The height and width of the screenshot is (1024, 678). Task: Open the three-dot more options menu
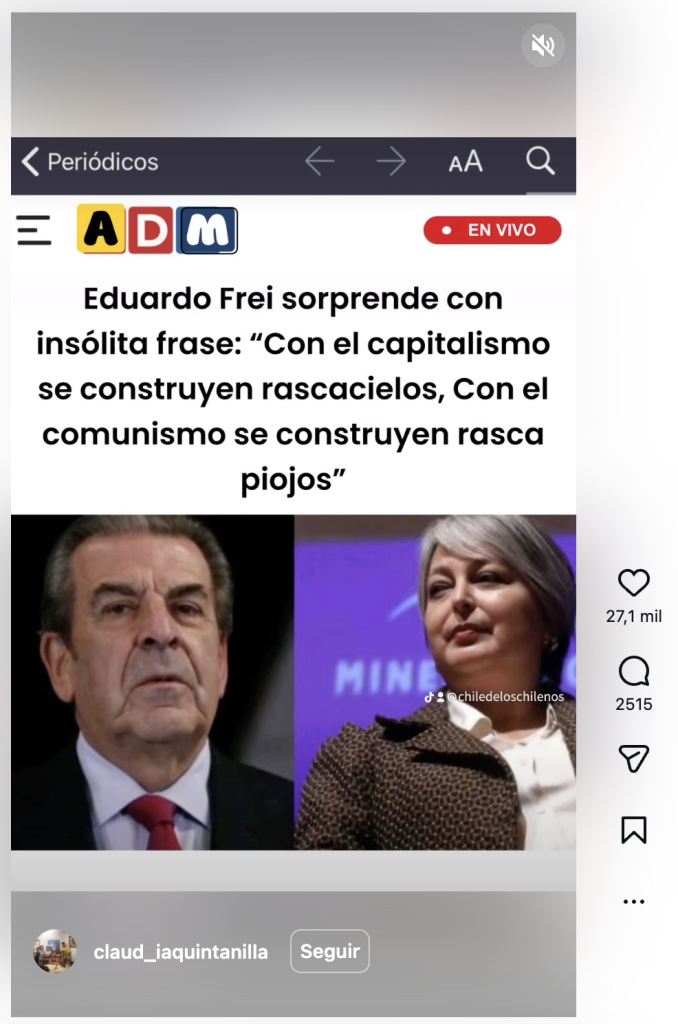point(634,901)
